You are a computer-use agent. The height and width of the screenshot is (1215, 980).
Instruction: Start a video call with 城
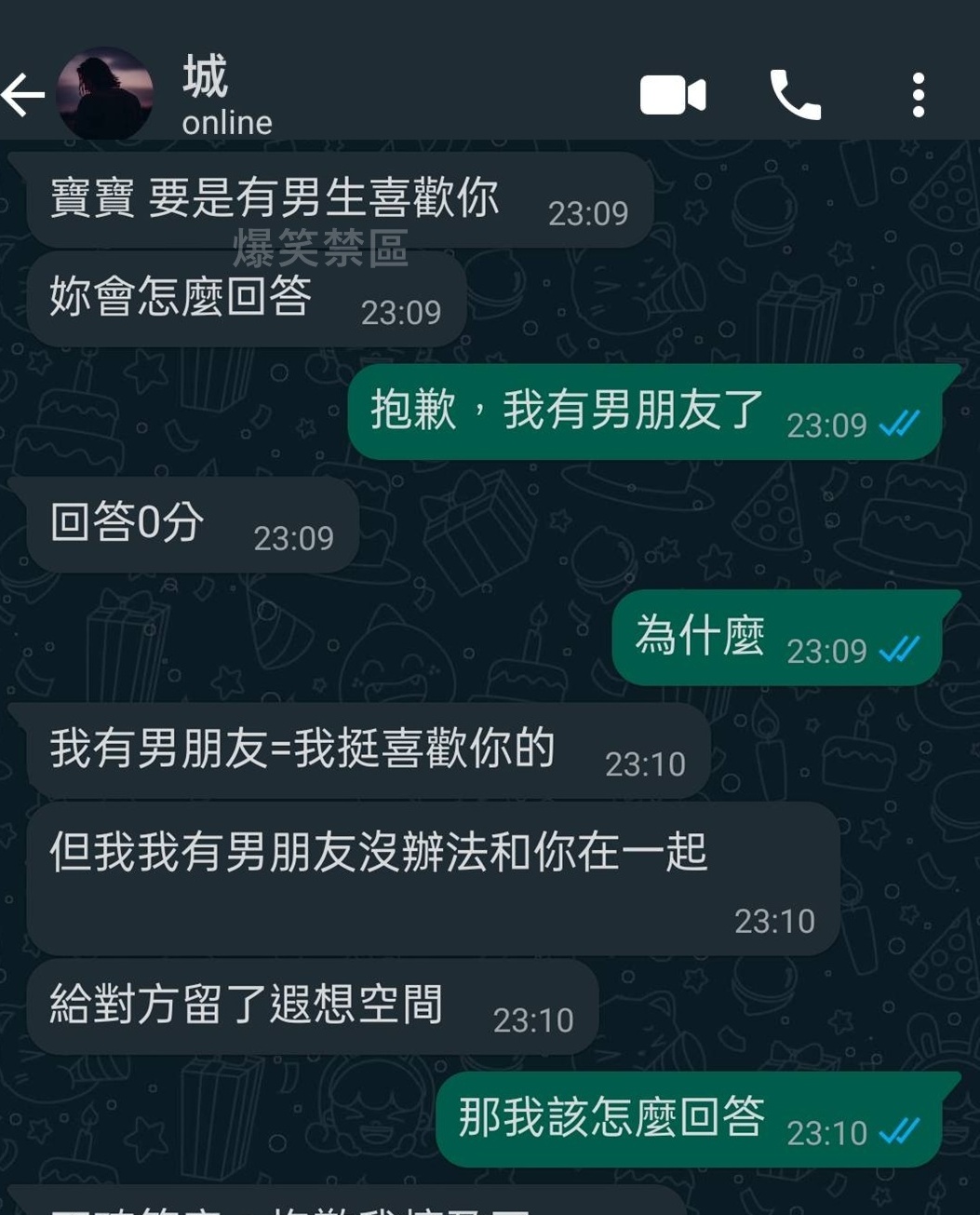point(673,96)
